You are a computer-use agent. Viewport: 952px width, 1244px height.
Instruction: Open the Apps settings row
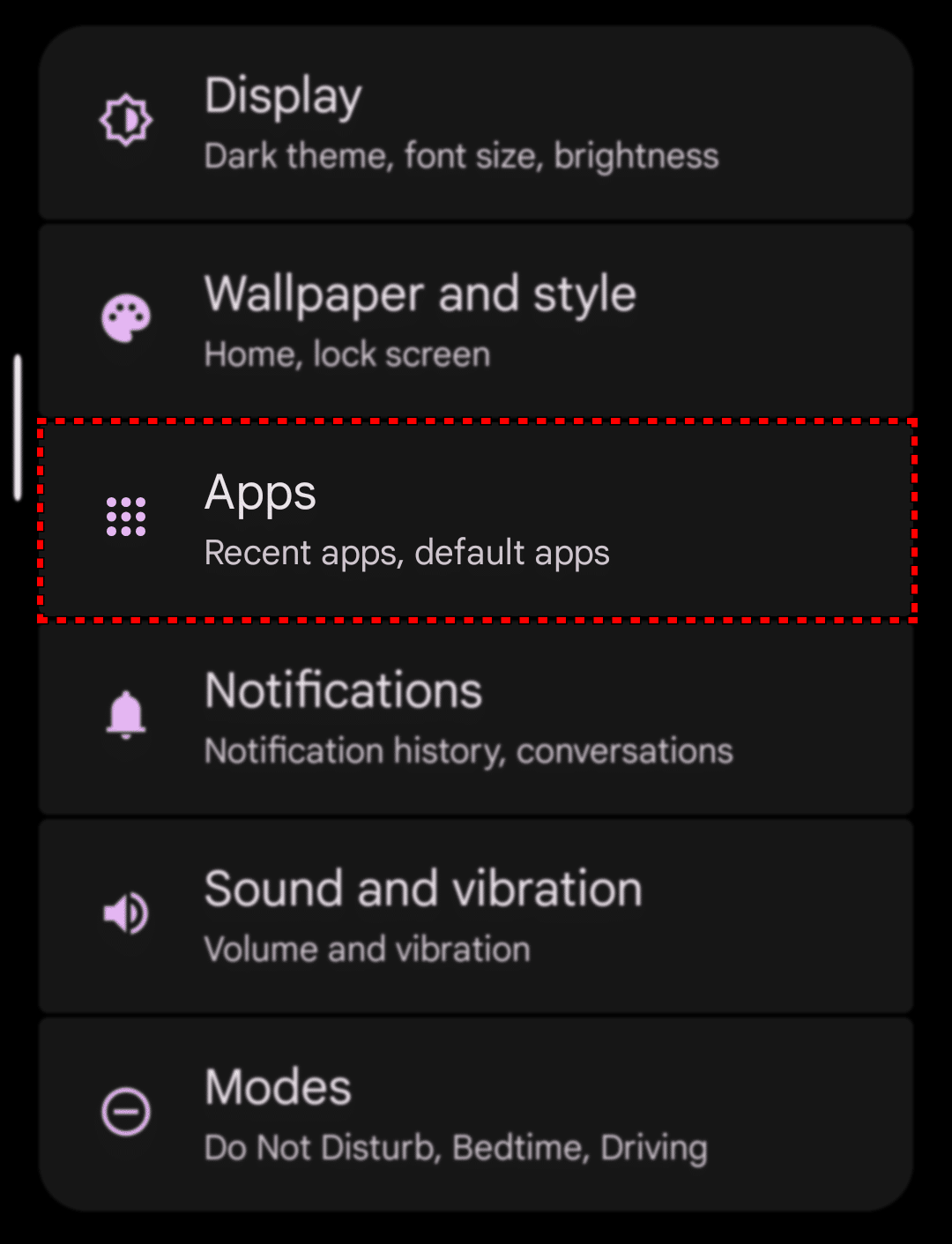pyautogui.click(x=476, y=520)
